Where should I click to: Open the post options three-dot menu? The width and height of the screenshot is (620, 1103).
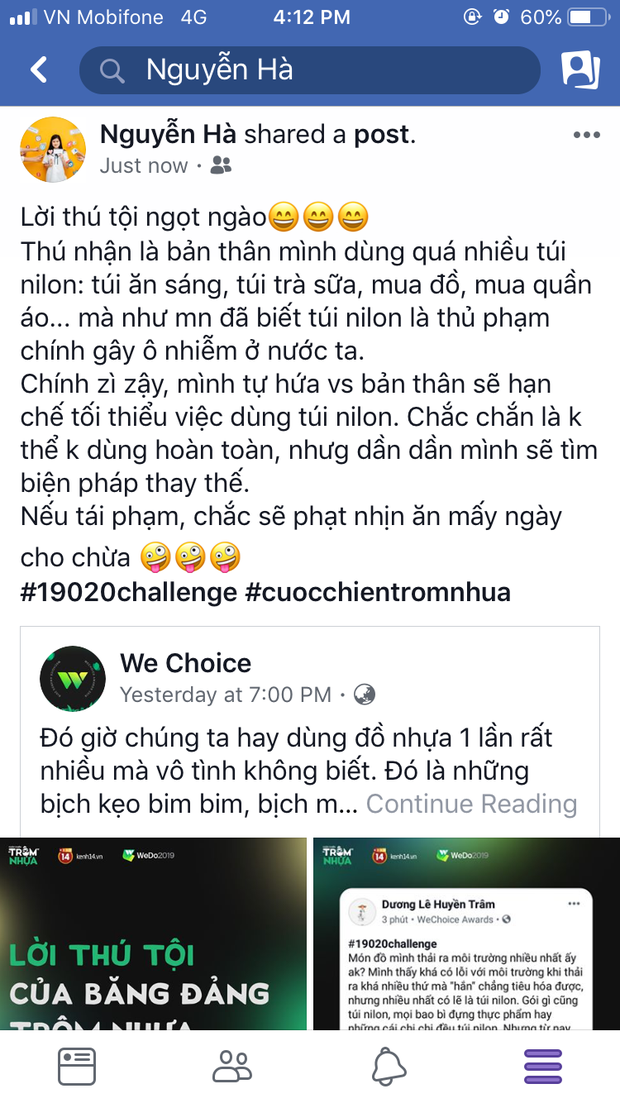(x=586, y=135)
